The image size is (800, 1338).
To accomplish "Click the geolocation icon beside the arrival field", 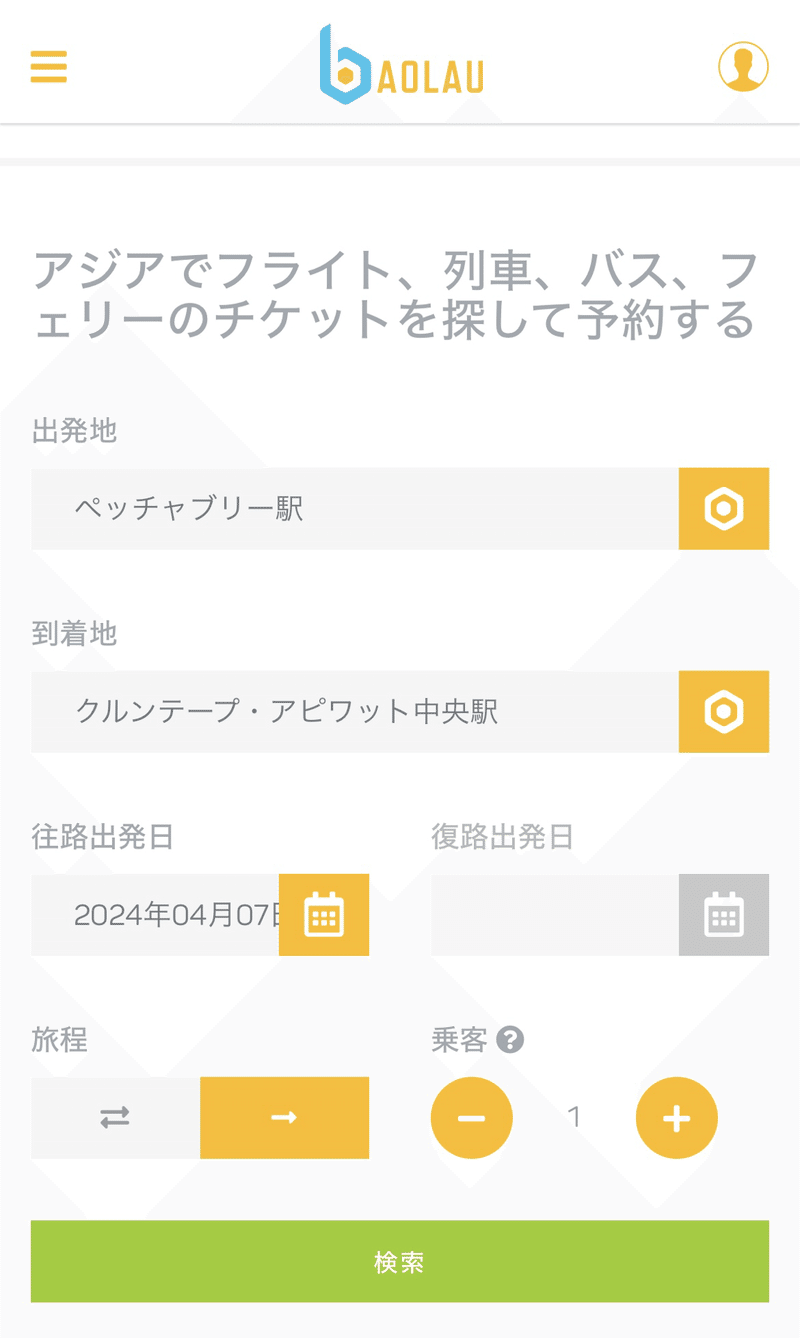I will [x=723, y=712].
